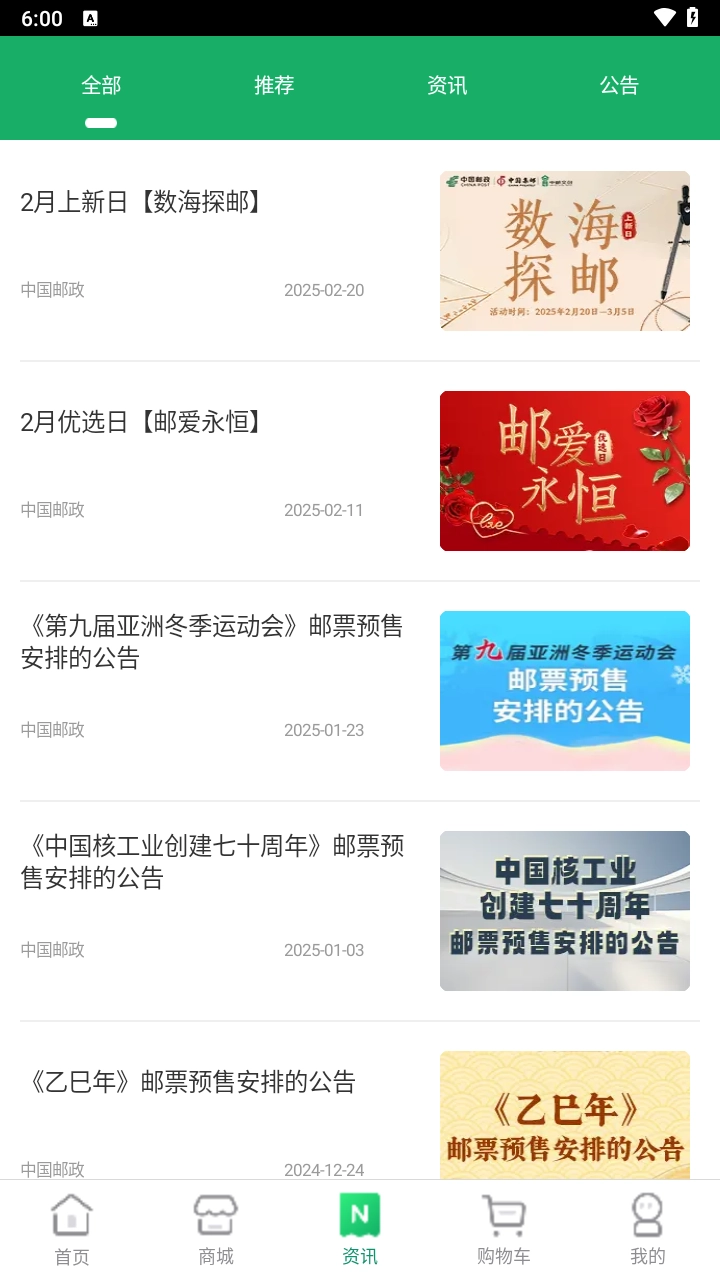Viewport: 720px width, 1280px height.
Task: Open article 2月上新日【数海探邮】
Action: click(141, 203)
